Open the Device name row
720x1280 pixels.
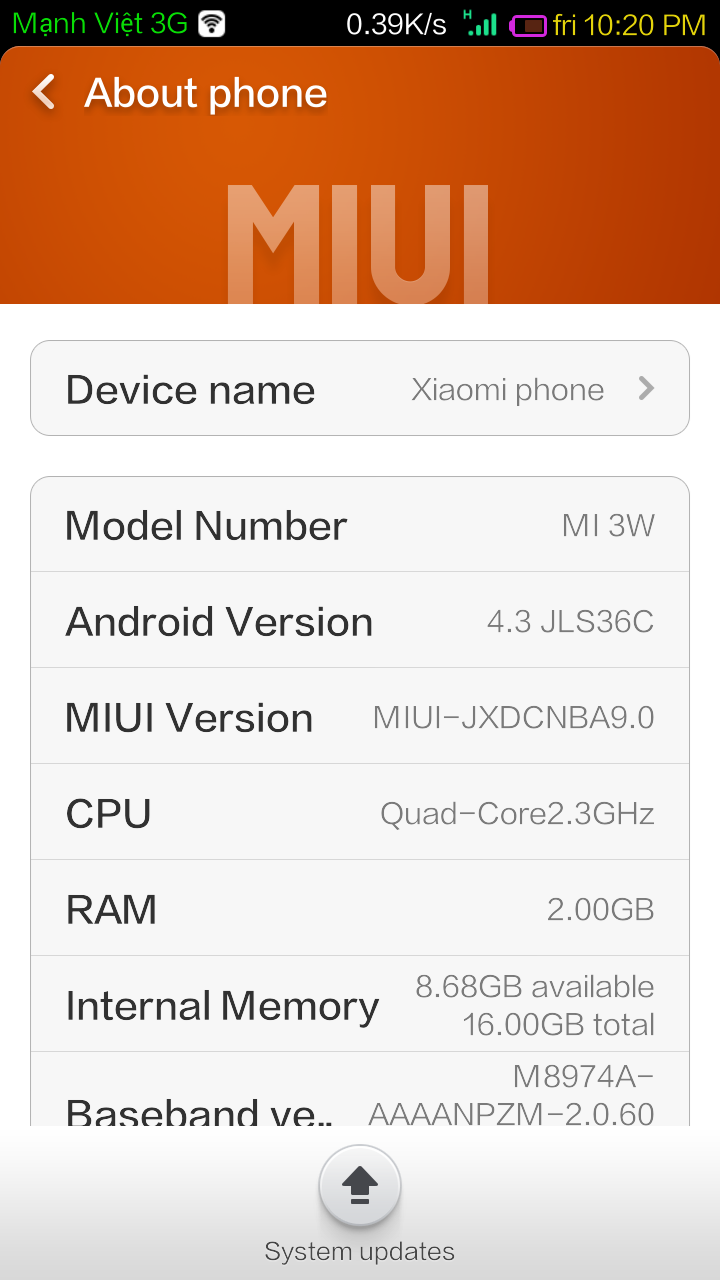point(360,388)
